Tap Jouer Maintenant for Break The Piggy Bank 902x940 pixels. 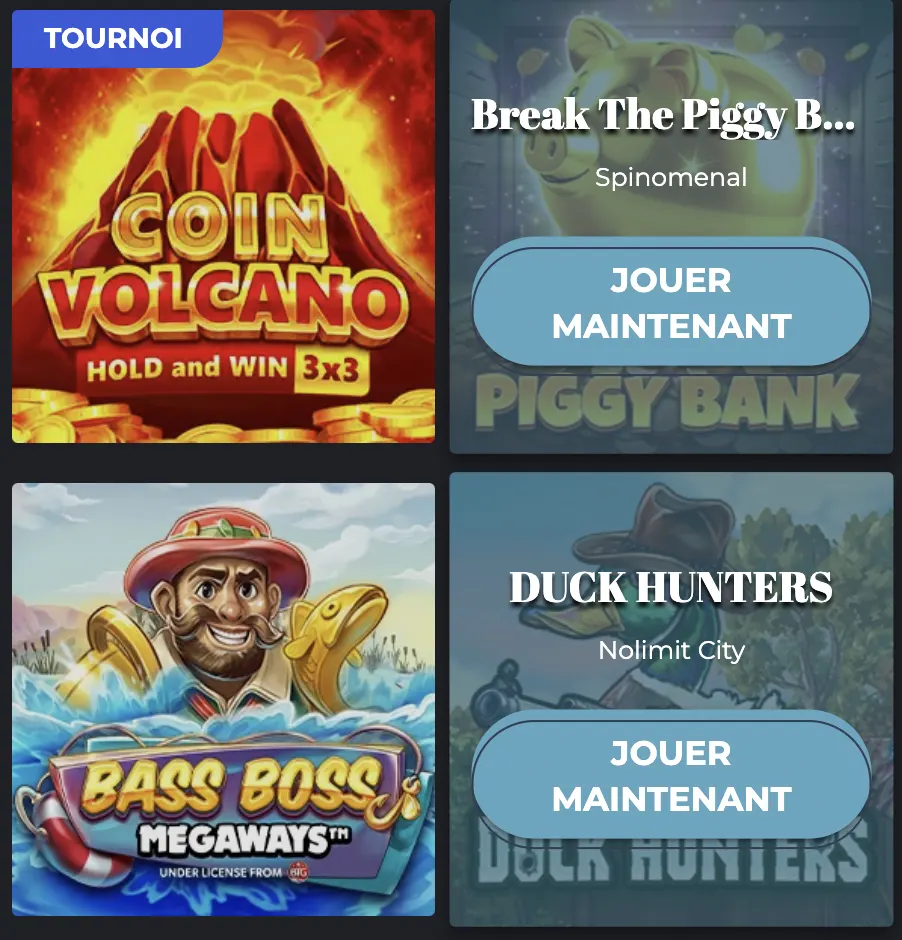[671, 303]
